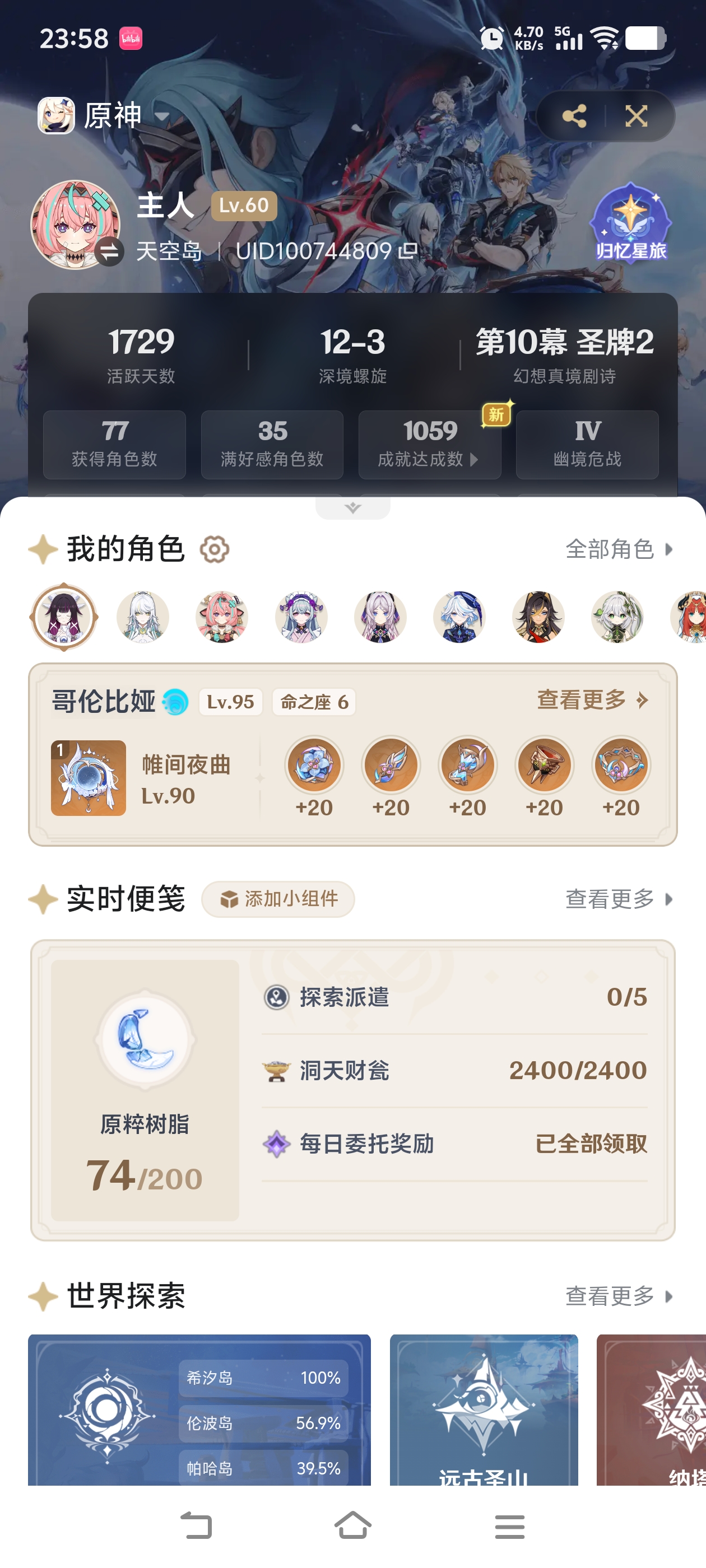Open the 希汐岛 exploration card
This screenshot has width=706, height=1568.
tap(199, 1410)
